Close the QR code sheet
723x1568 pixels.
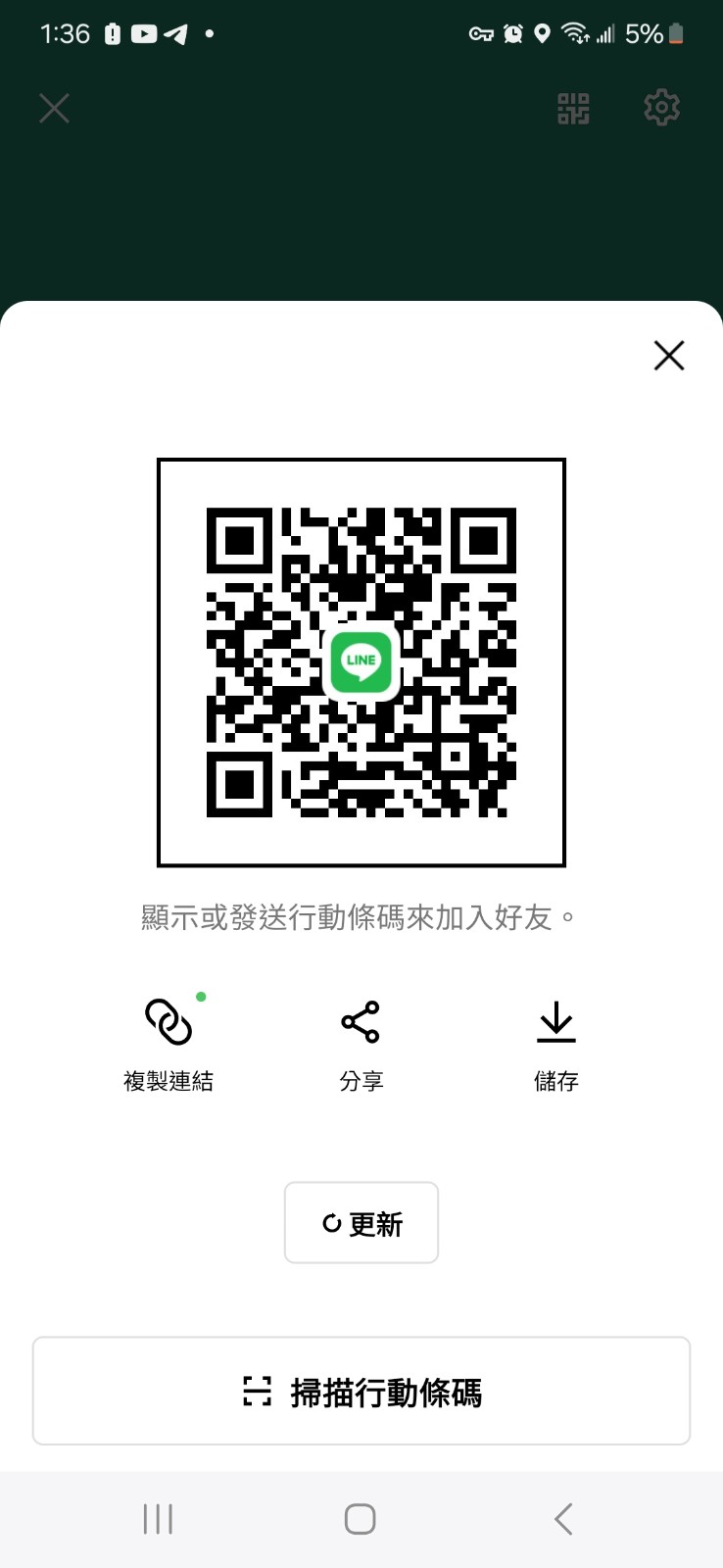pos(669,355)
